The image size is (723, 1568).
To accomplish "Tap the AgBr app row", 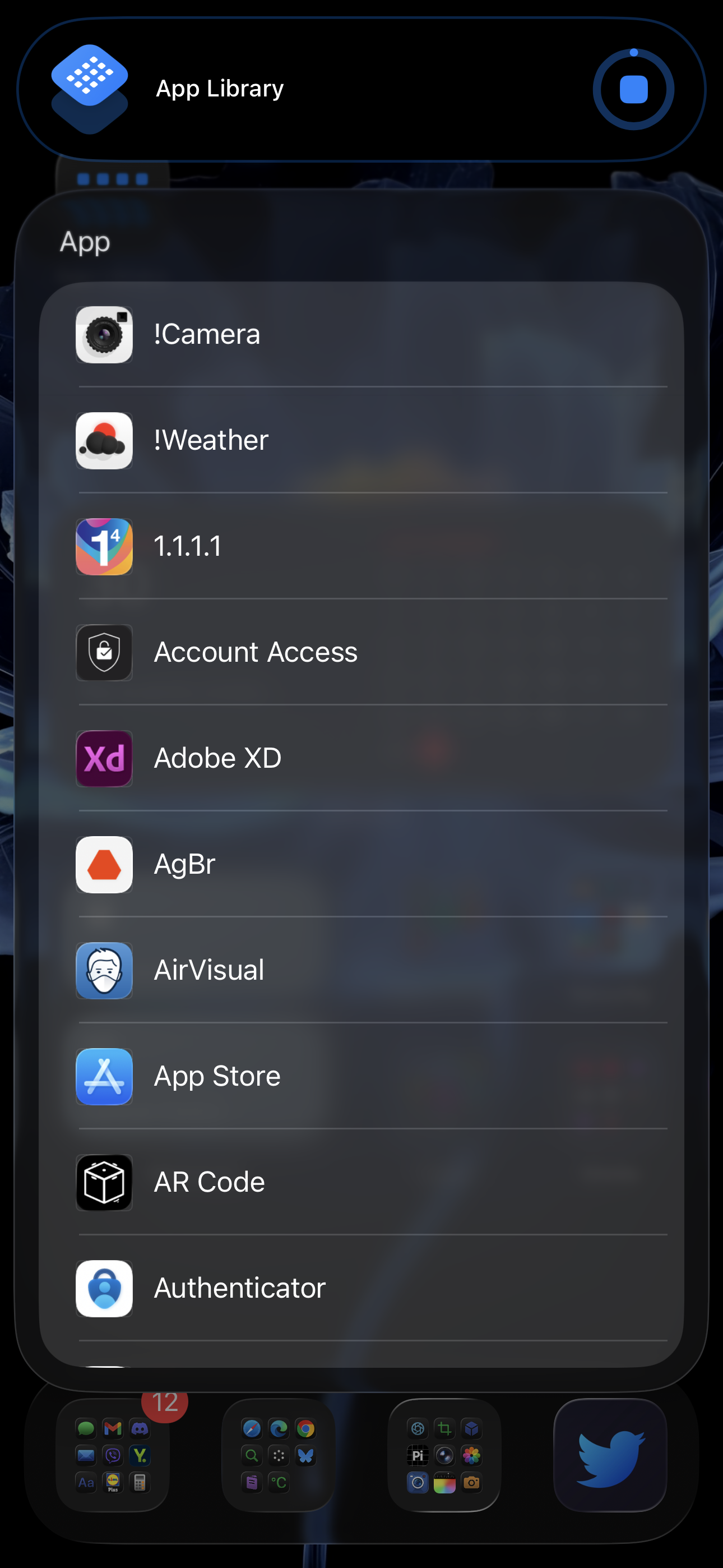I will 361,864.
